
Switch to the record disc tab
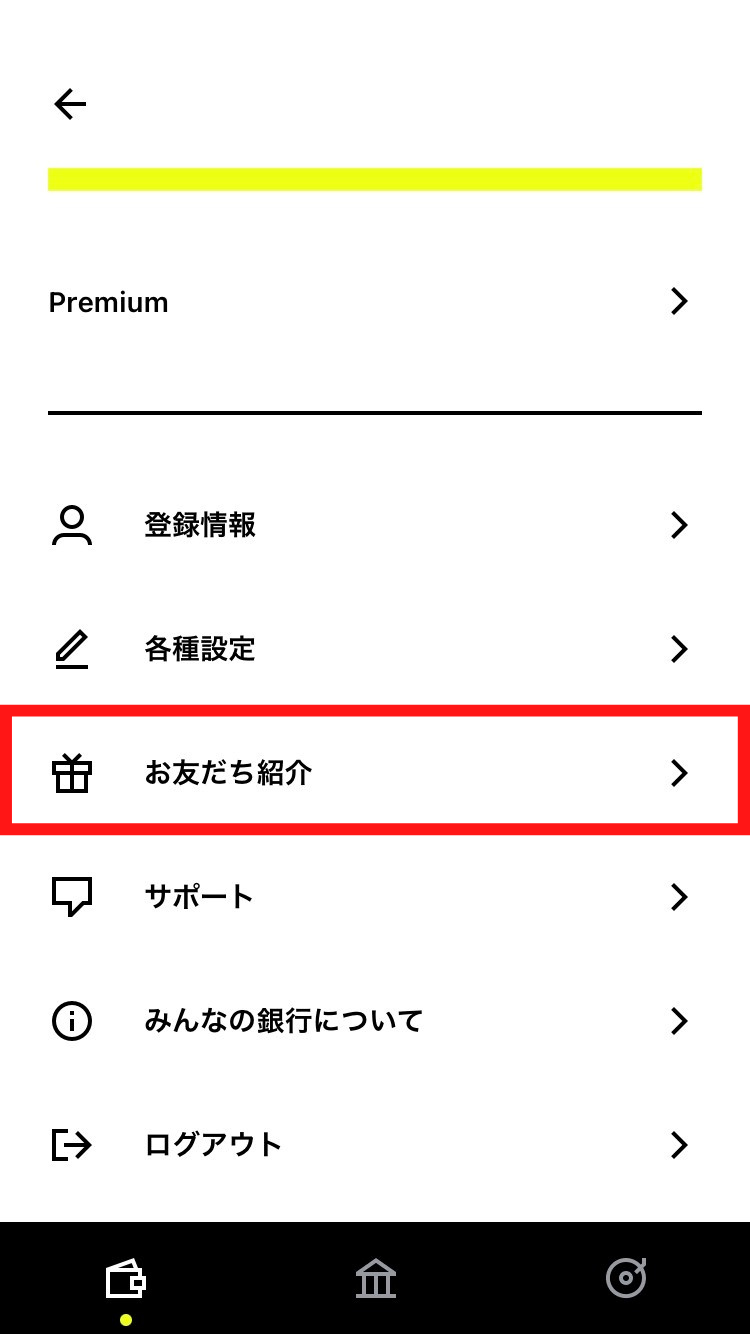coord(626,1278)
